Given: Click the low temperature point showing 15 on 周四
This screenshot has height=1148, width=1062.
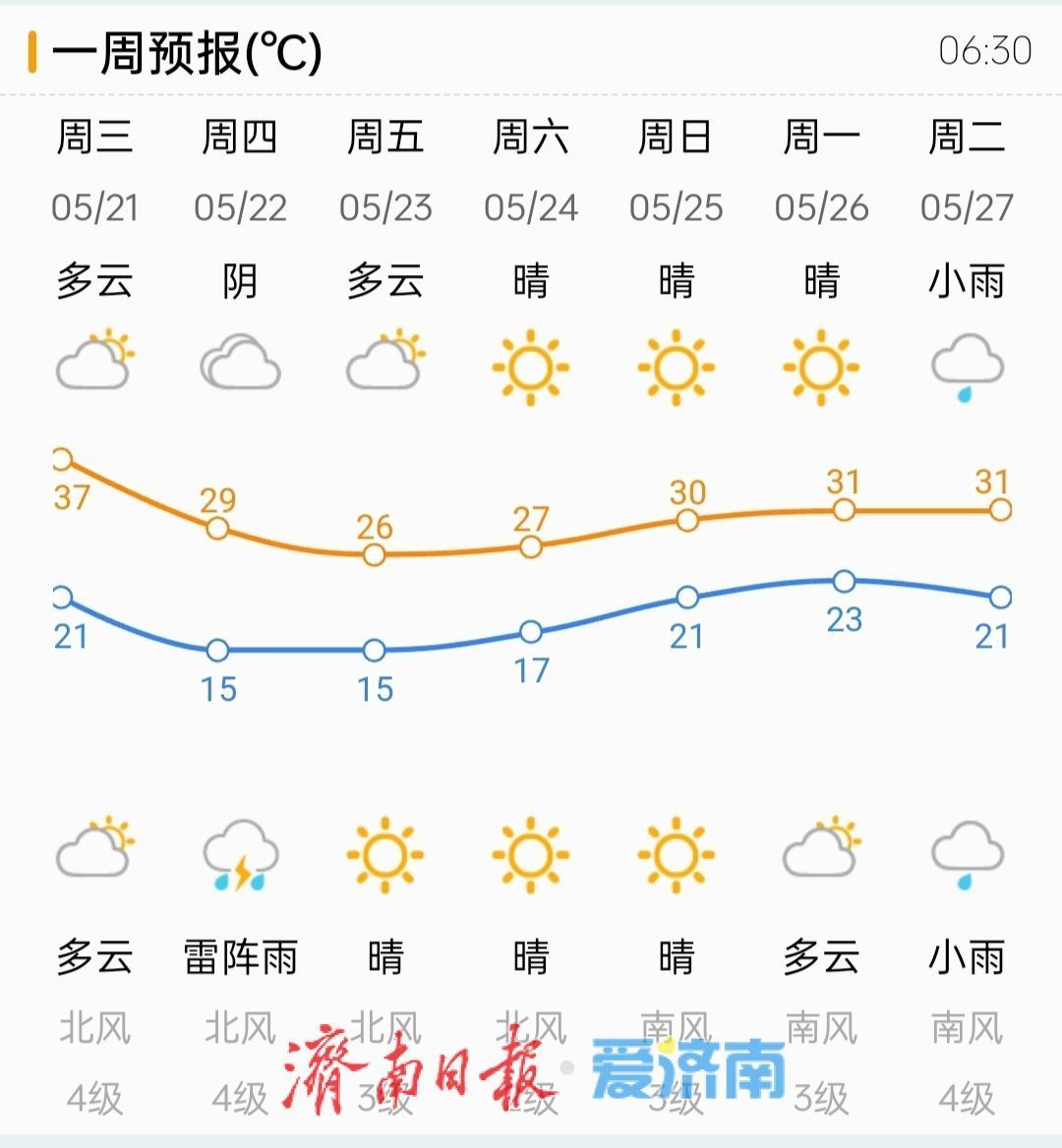Looking at the screenshot, I should click(218, 651).
